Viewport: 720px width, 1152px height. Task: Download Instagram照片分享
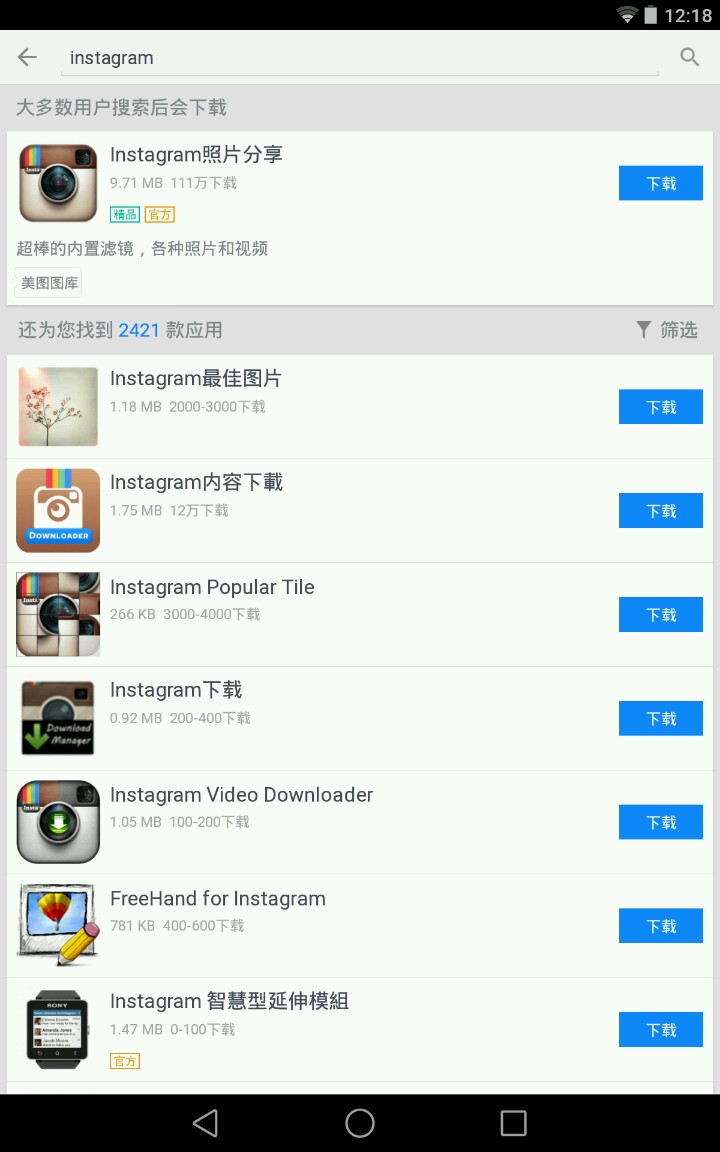[660, 183]
